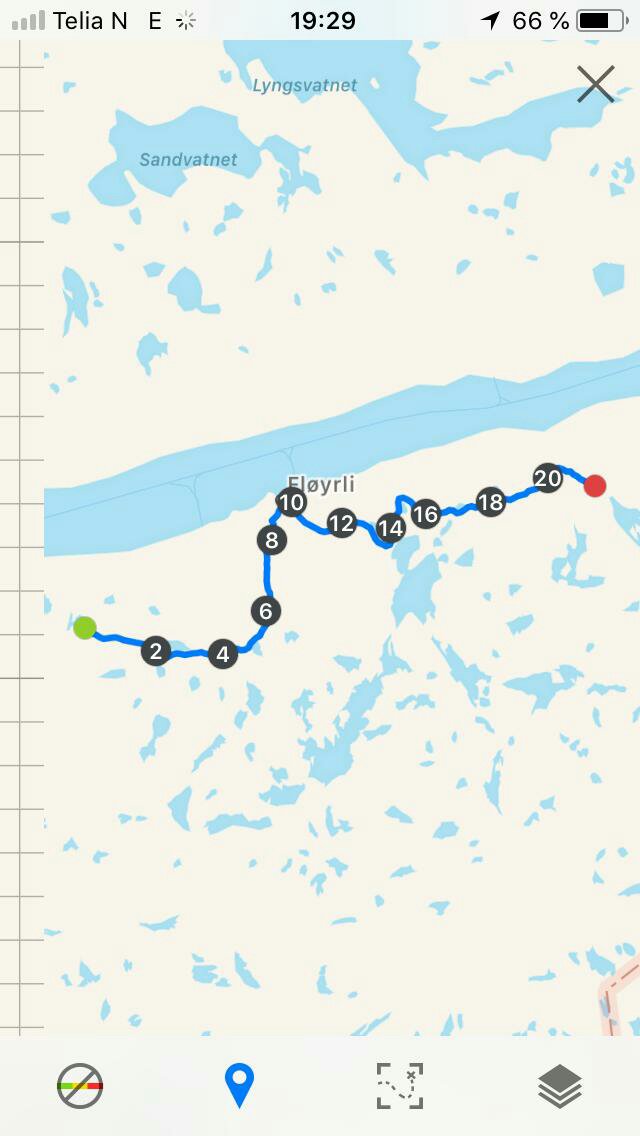Select the kilometer 2 route marker
The width and height of the screenshot is (640, 1136).
pos(155,651)
